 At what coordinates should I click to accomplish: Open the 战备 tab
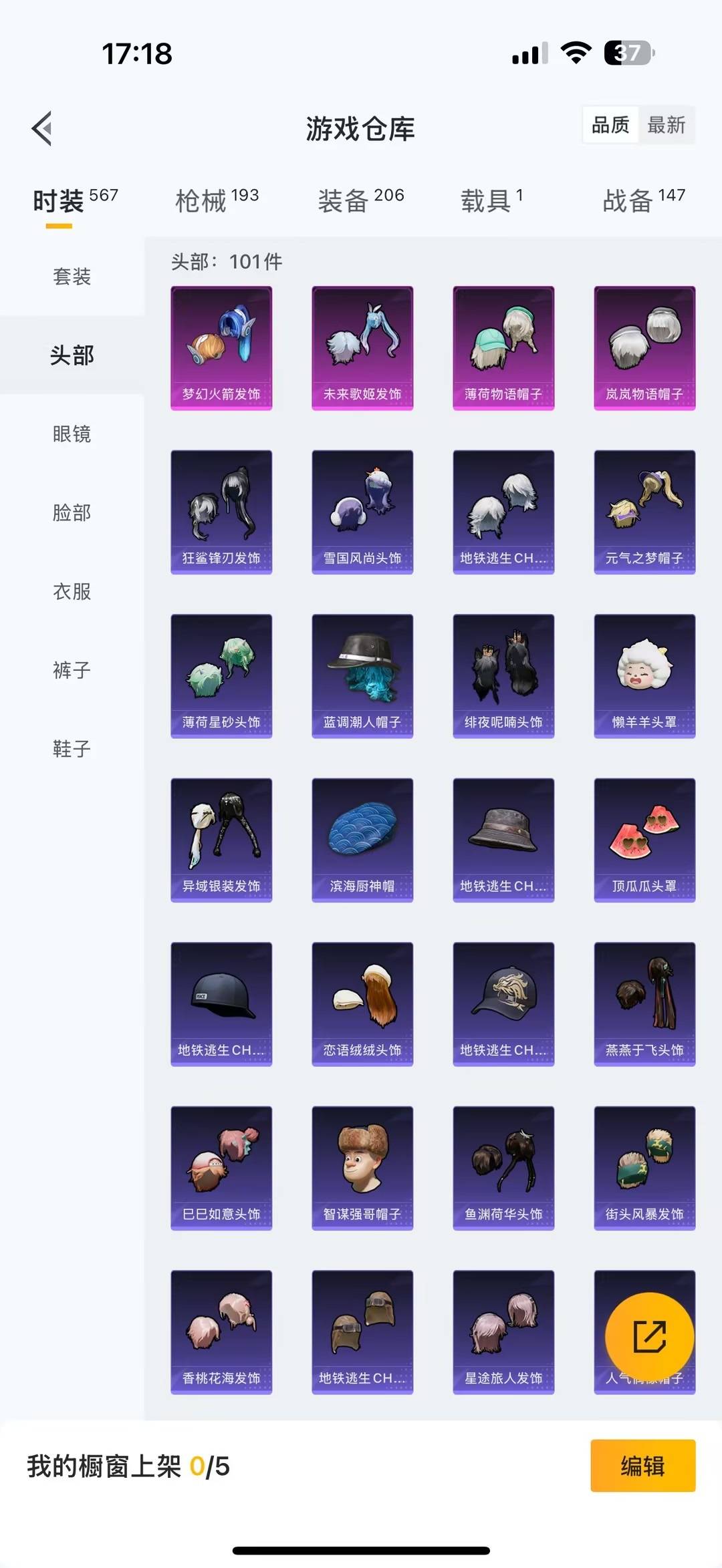[x=643, y=200]
